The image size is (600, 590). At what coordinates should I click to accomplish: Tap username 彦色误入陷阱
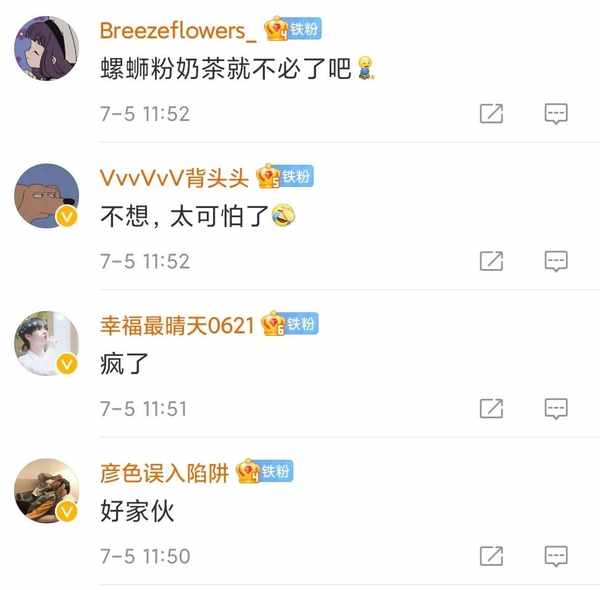(165, 472)
